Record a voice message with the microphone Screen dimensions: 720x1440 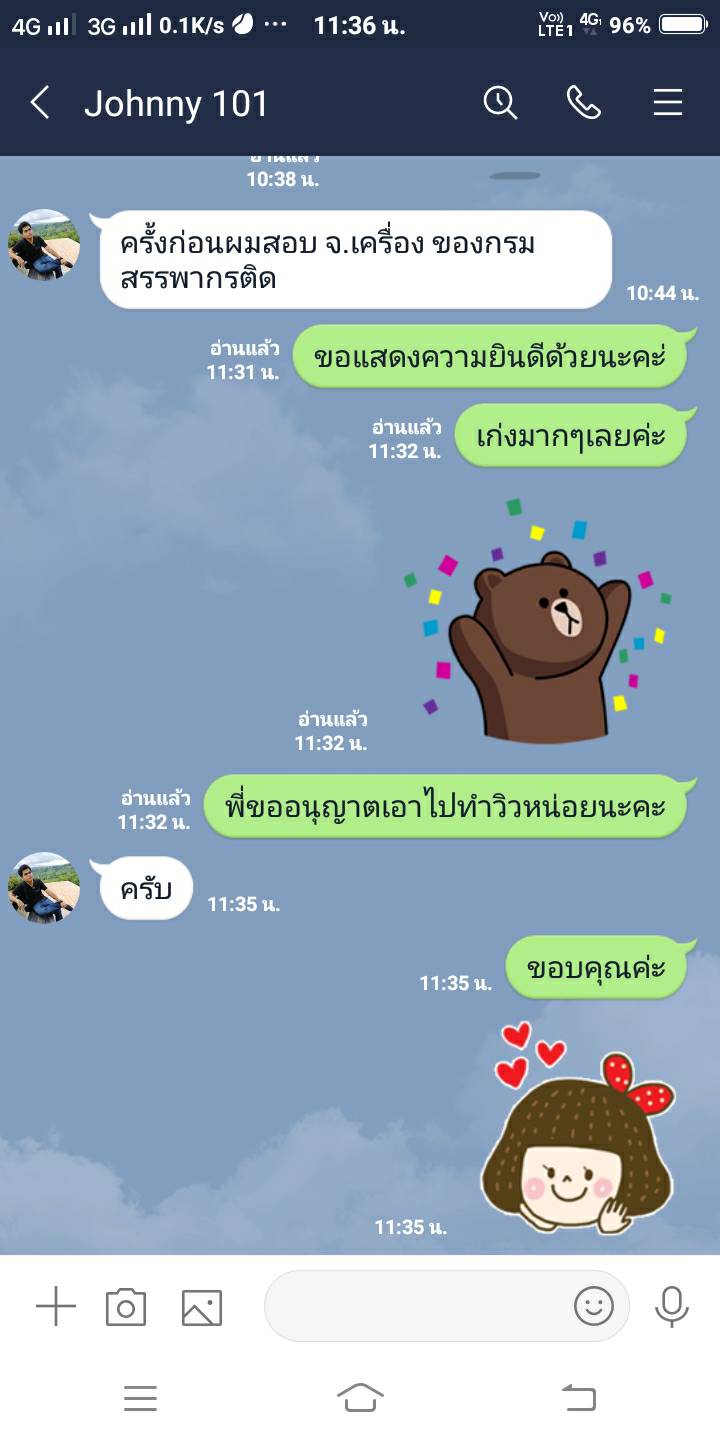pos(671,1307)
